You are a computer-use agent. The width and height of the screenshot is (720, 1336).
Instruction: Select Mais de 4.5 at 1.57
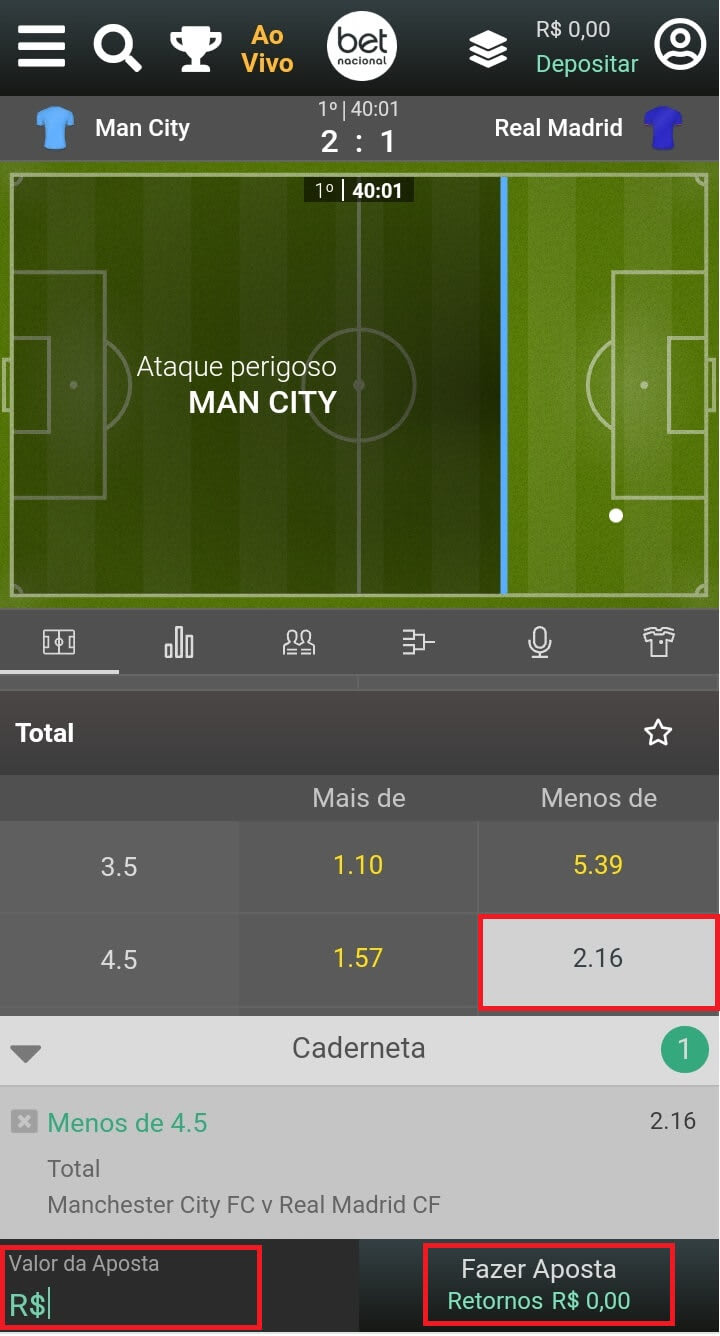point(358,959)
